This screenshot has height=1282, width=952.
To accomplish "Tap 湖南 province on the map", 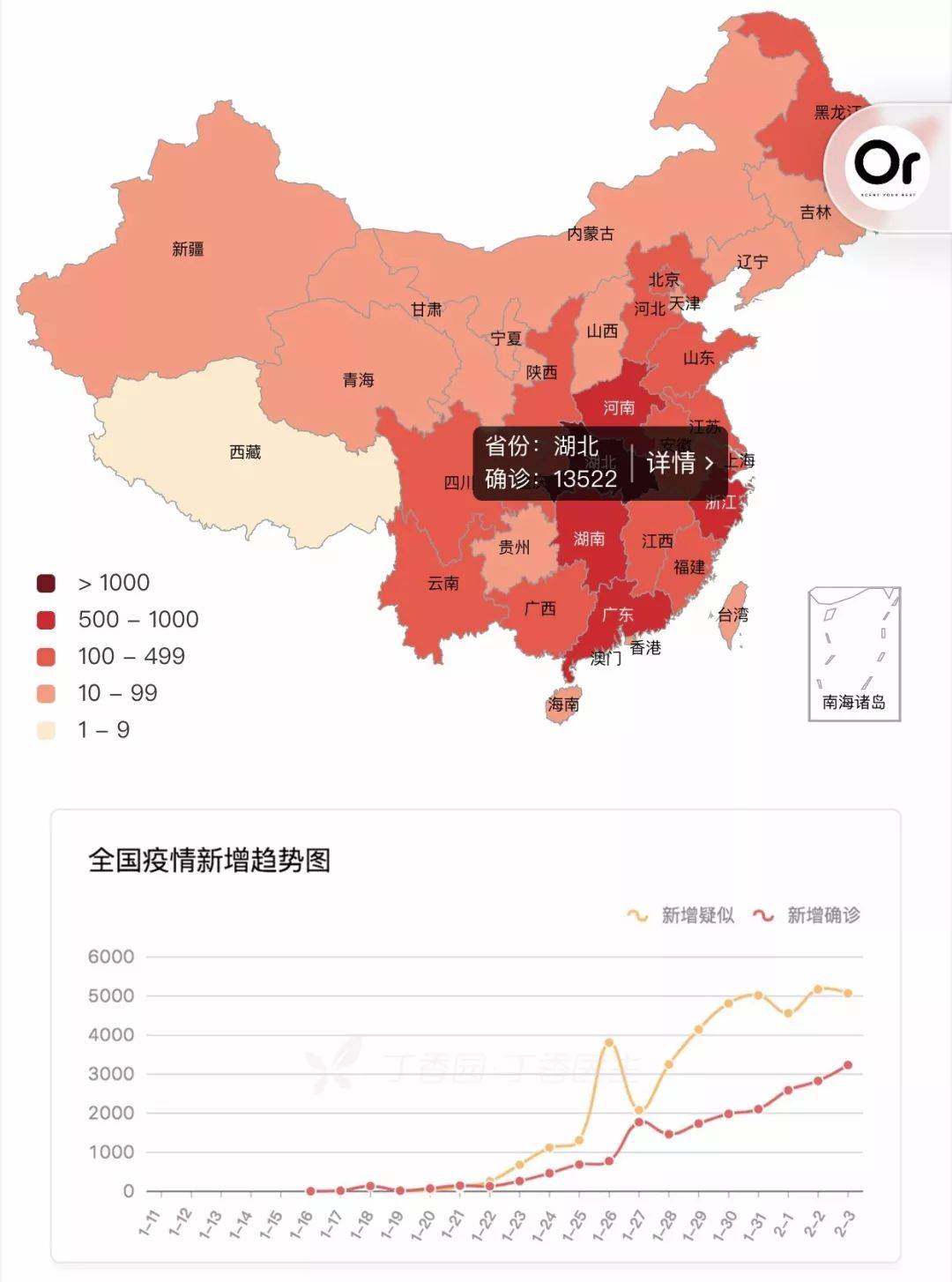I will tap(589, 538).
